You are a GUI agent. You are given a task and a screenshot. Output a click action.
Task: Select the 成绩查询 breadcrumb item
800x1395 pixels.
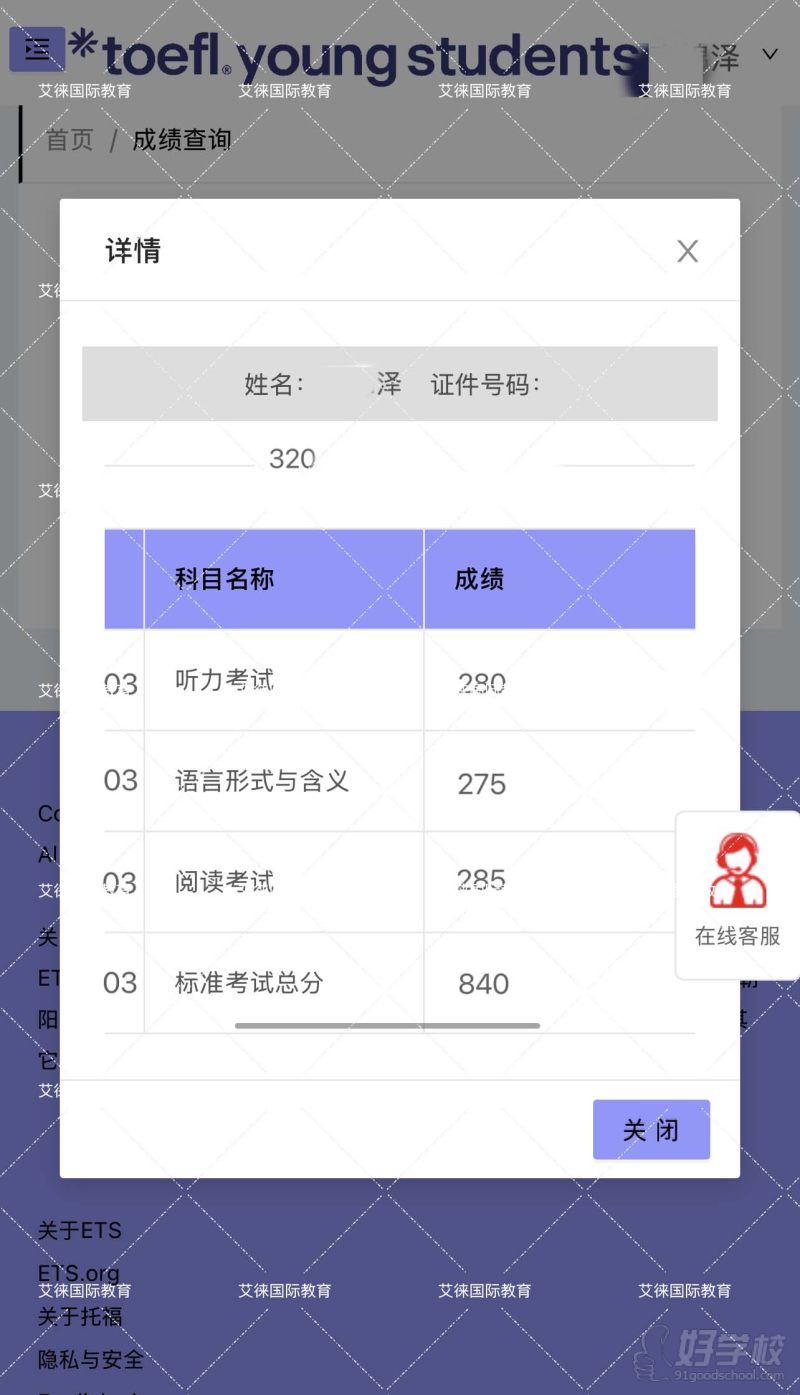click(181, 140)
